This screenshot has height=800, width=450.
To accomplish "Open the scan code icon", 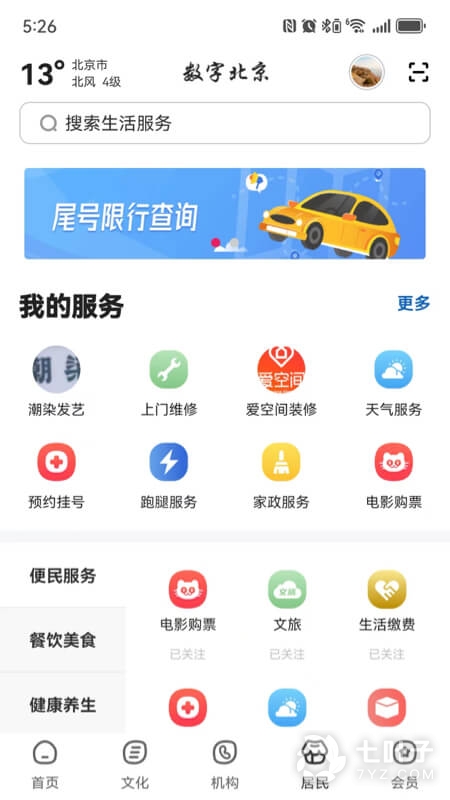I will (x=418, y=72).
